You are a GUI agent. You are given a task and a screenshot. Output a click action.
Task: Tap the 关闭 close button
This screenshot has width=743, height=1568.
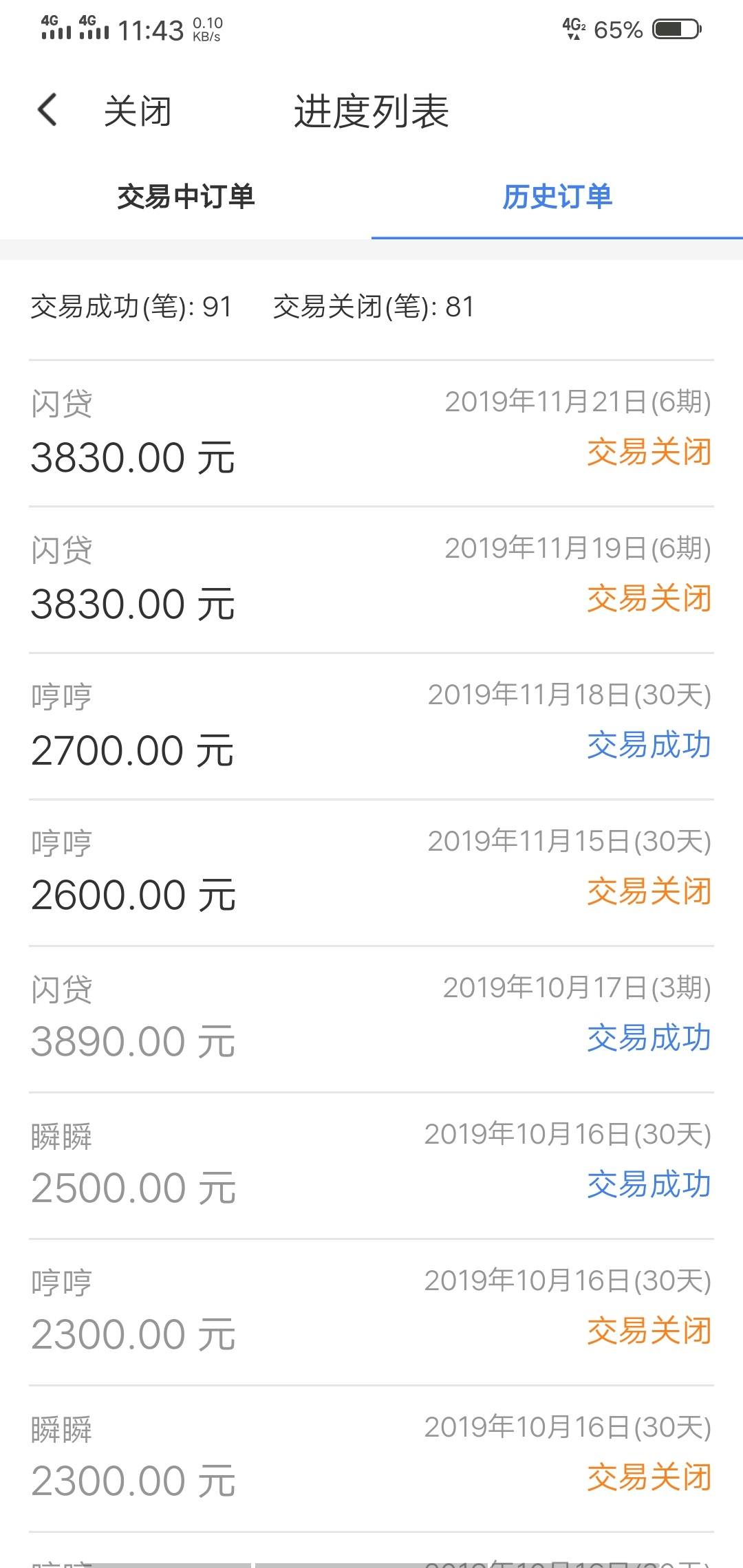[138, 111]
